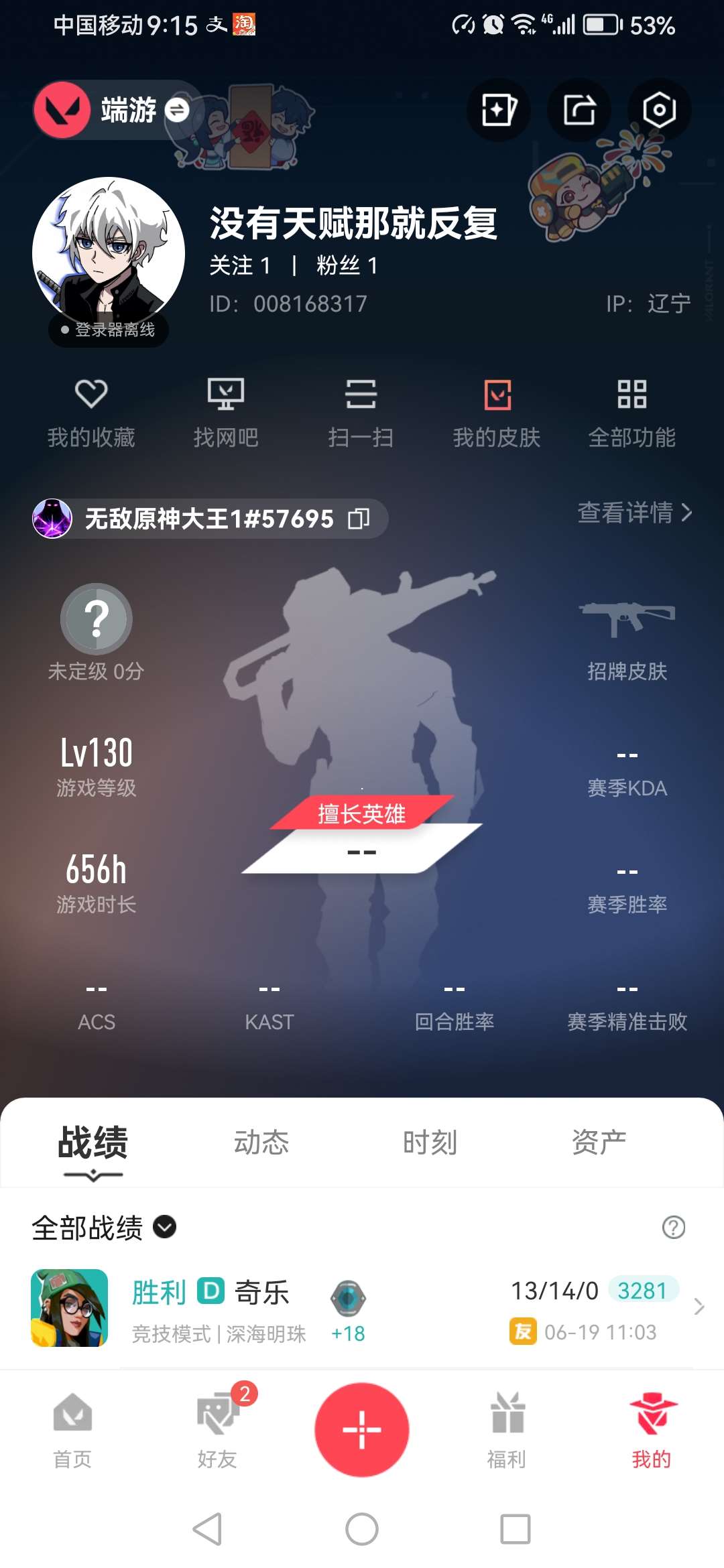The image size is (724, 1568).
Task: Tap the red plus create button
Action: coord(362,1429)
